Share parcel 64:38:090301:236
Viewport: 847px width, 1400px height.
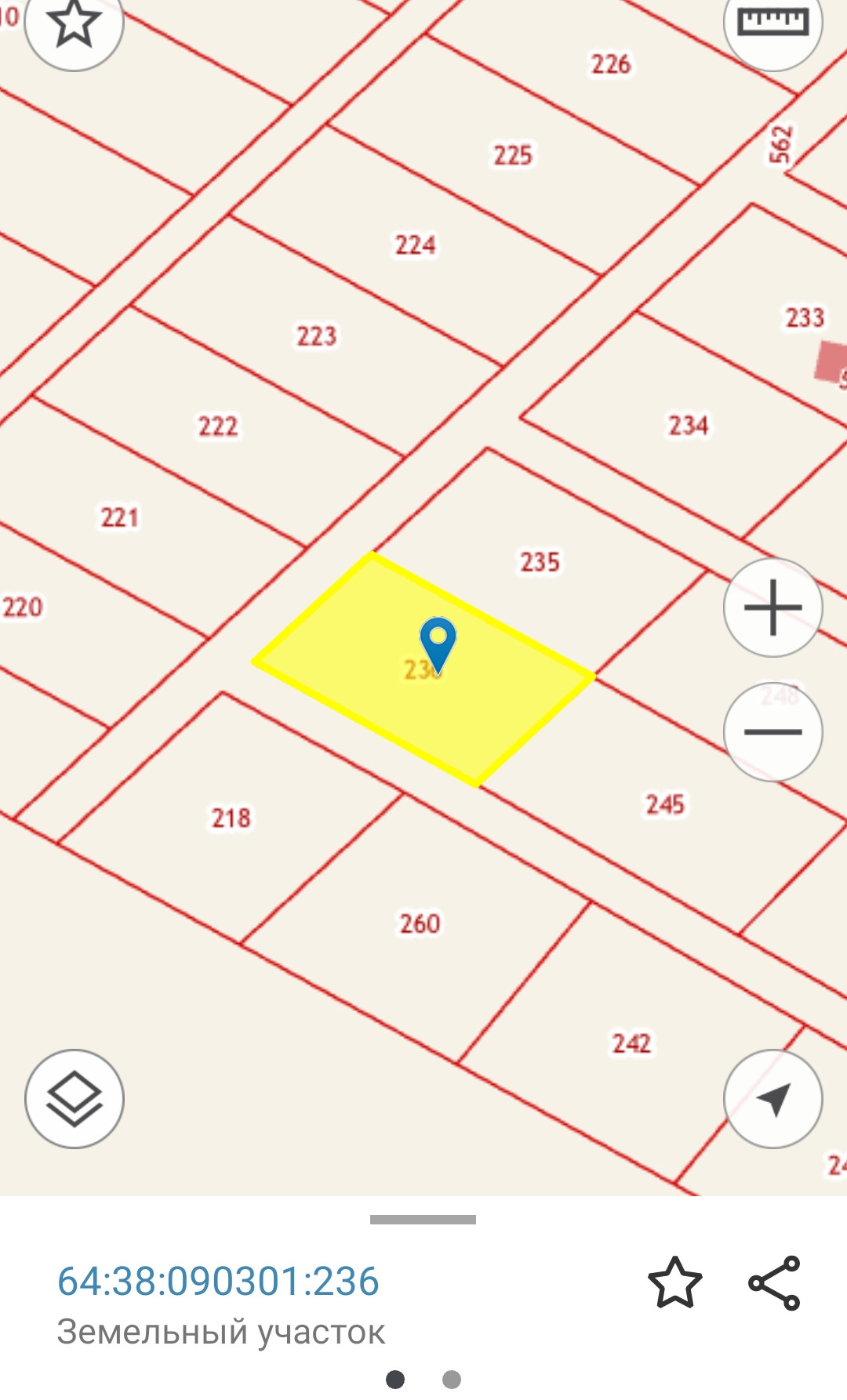click(x=774, y=1283)
